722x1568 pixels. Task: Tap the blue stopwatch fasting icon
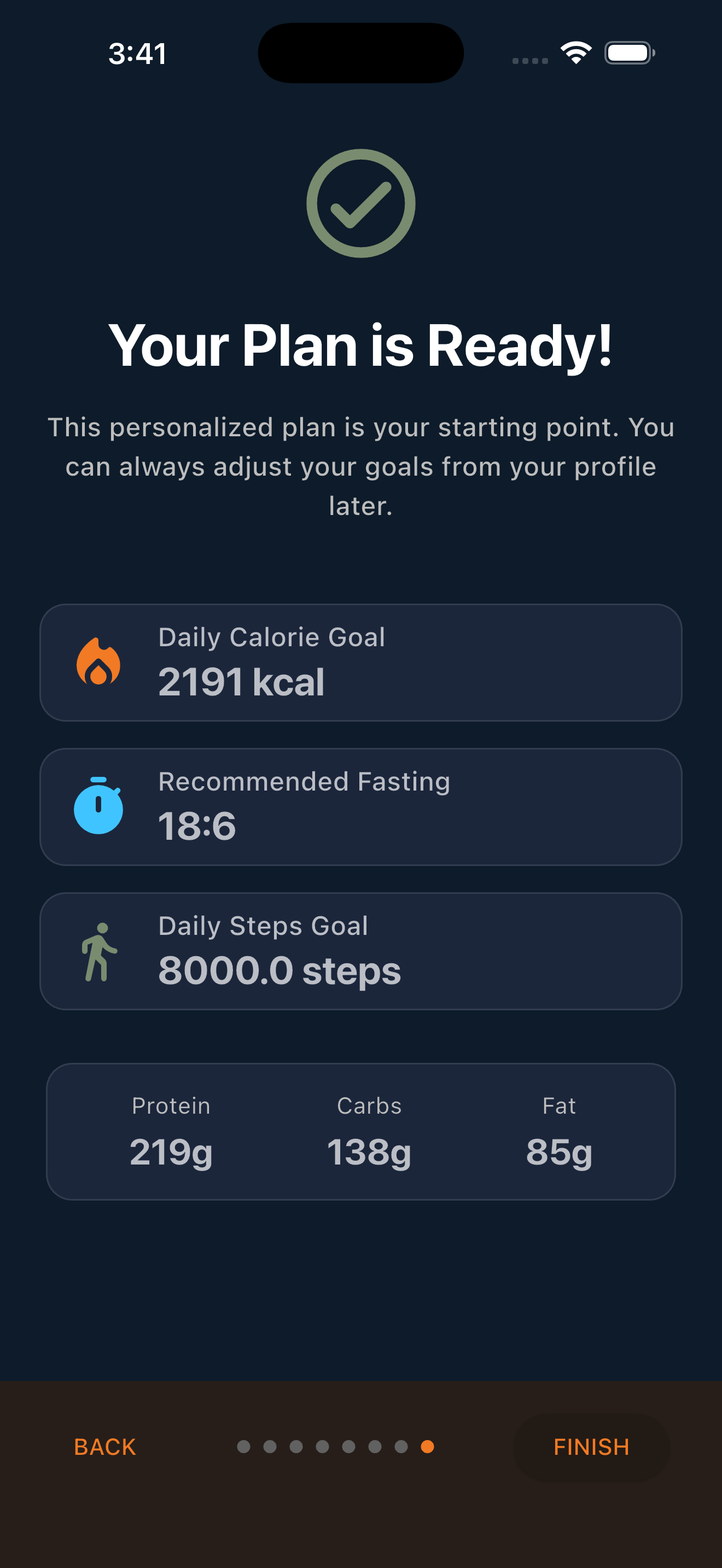click(99, 807)
